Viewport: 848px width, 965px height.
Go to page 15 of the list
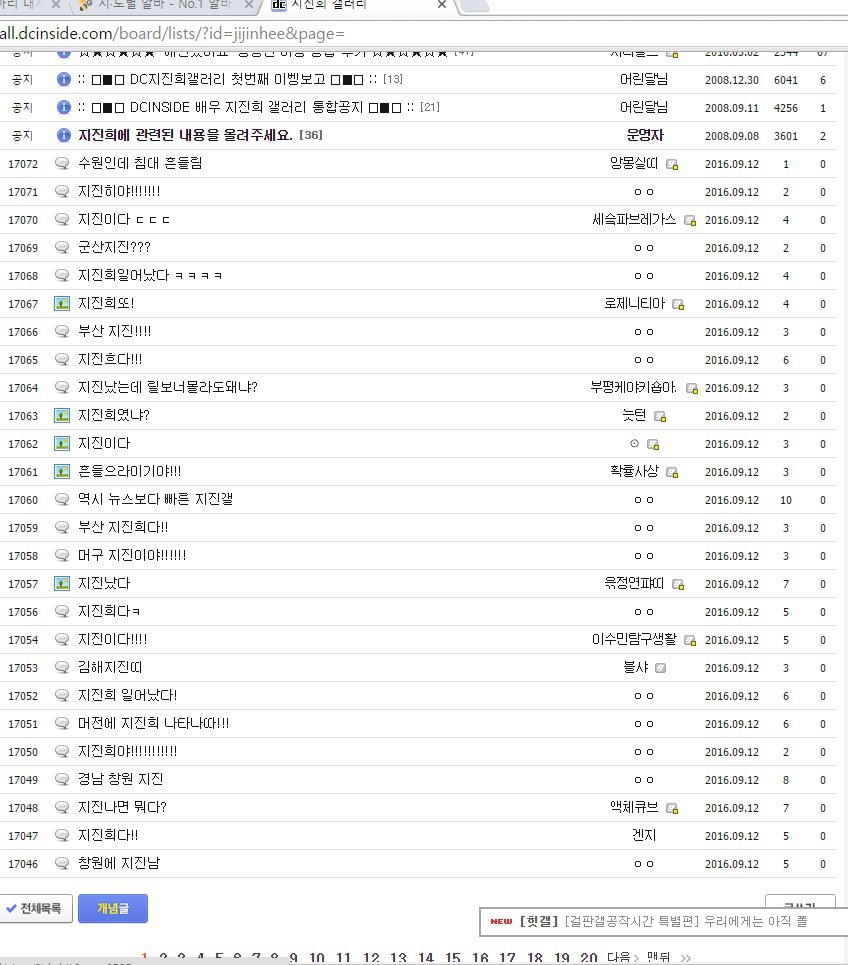pyautogui.click(x=452, y=958)
